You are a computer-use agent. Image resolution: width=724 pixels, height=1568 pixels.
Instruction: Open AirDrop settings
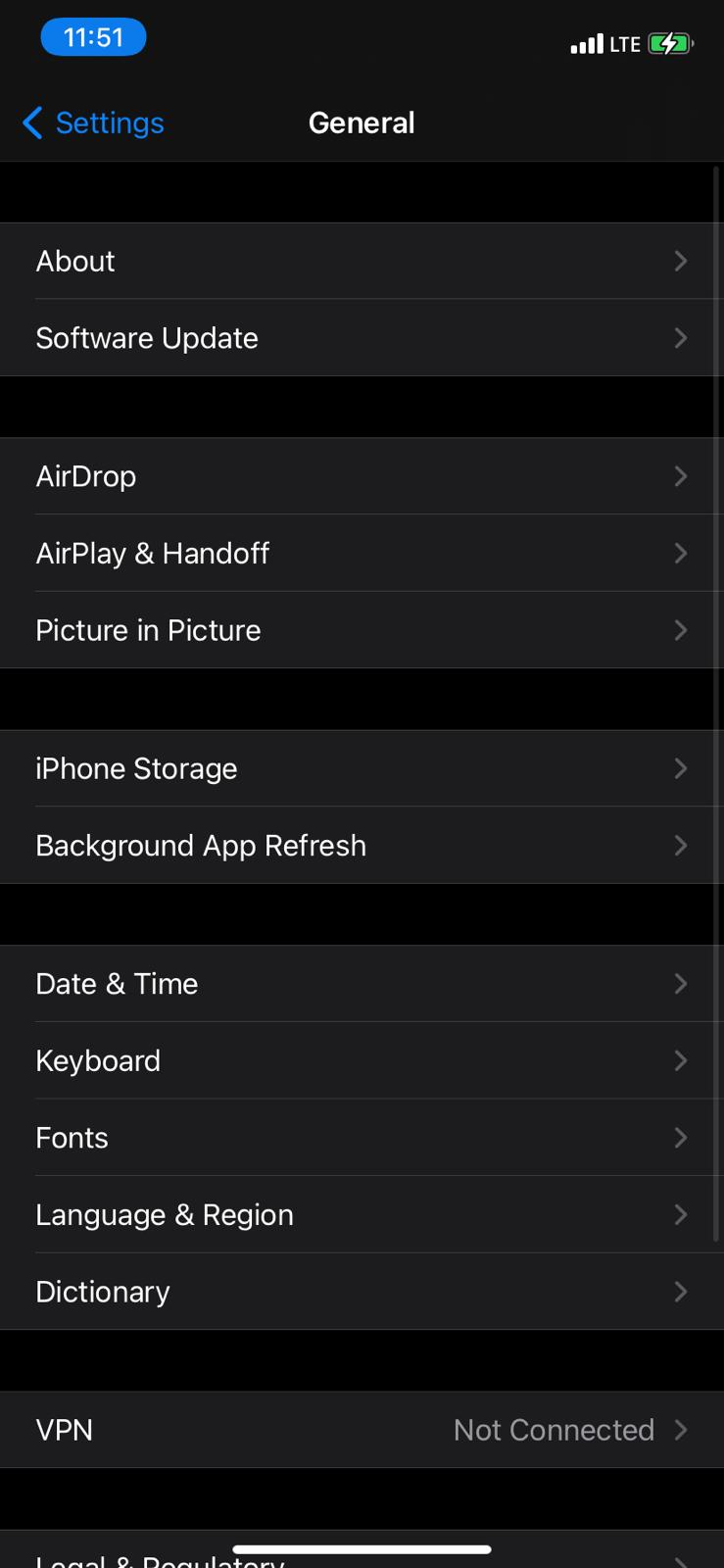[362, 476]
